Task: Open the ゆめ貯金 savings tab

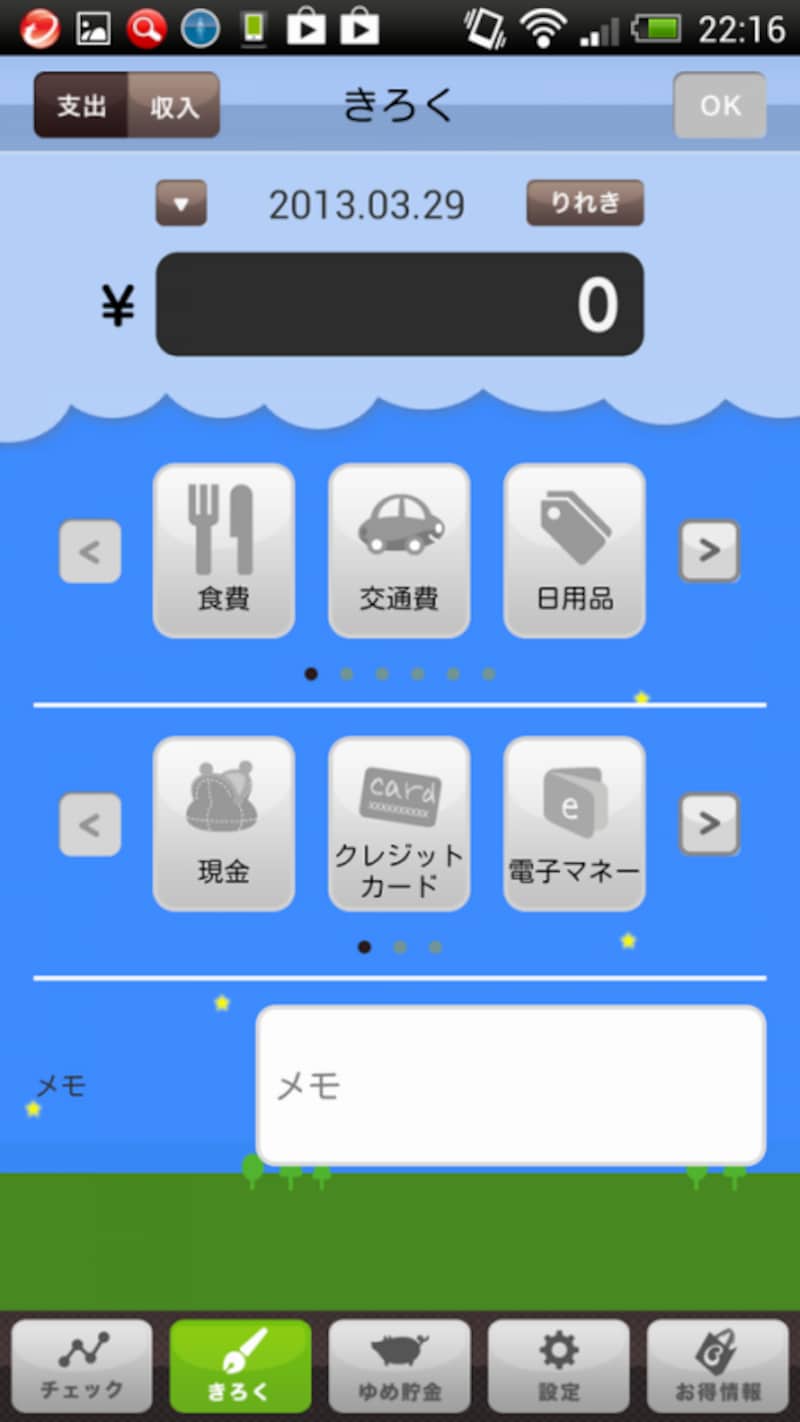Action: 399,1365
